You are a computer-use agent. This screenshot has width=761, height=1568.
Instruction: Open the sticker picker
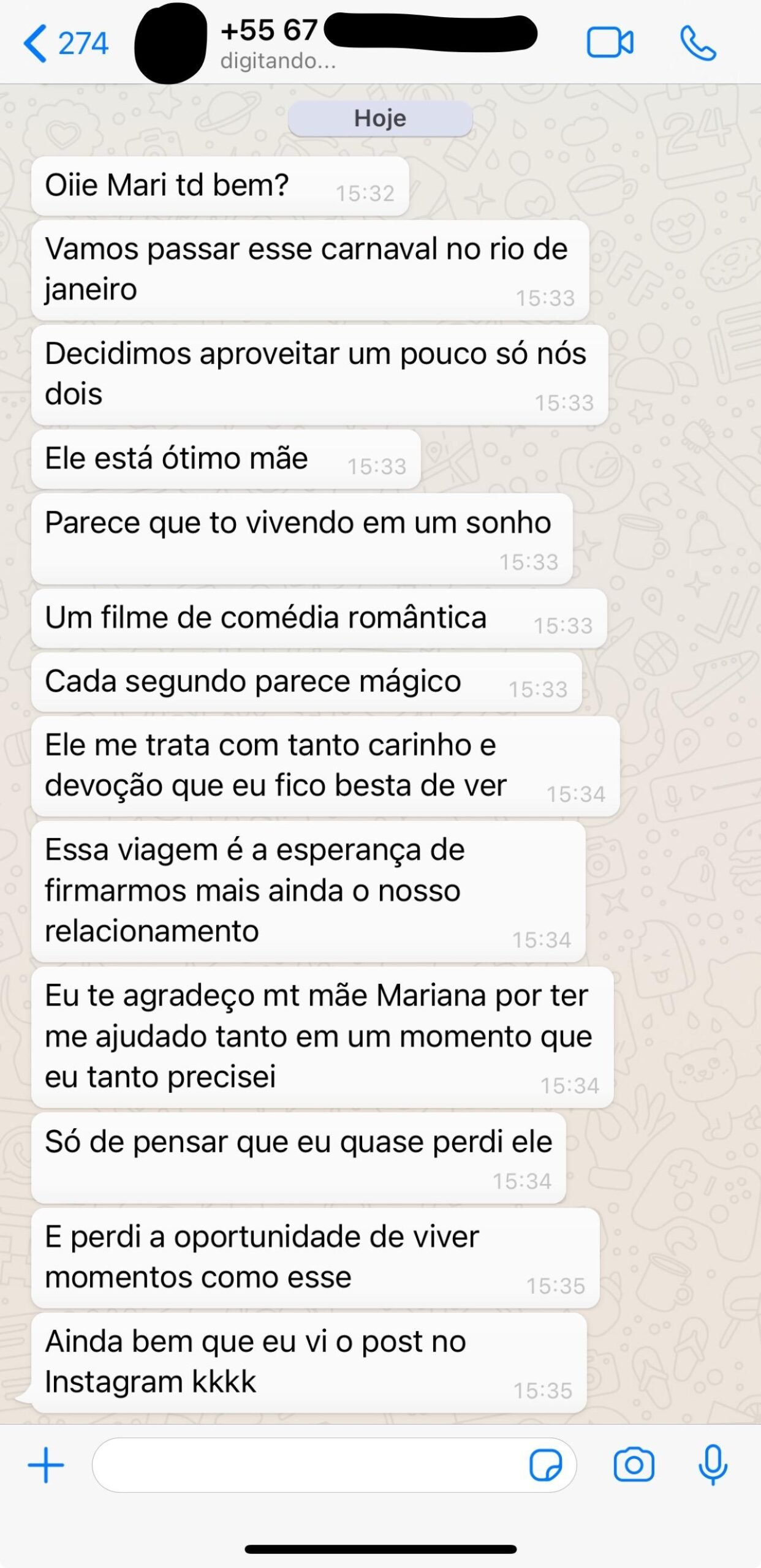click(545, 1465)
